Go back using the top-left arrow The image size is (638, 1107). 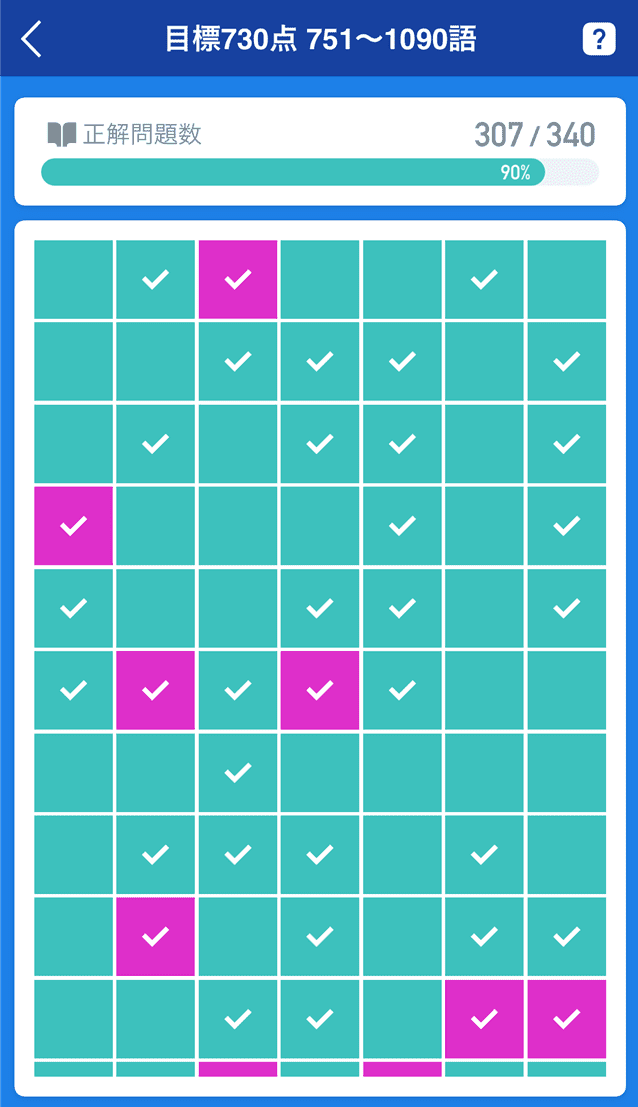point(32,39)
